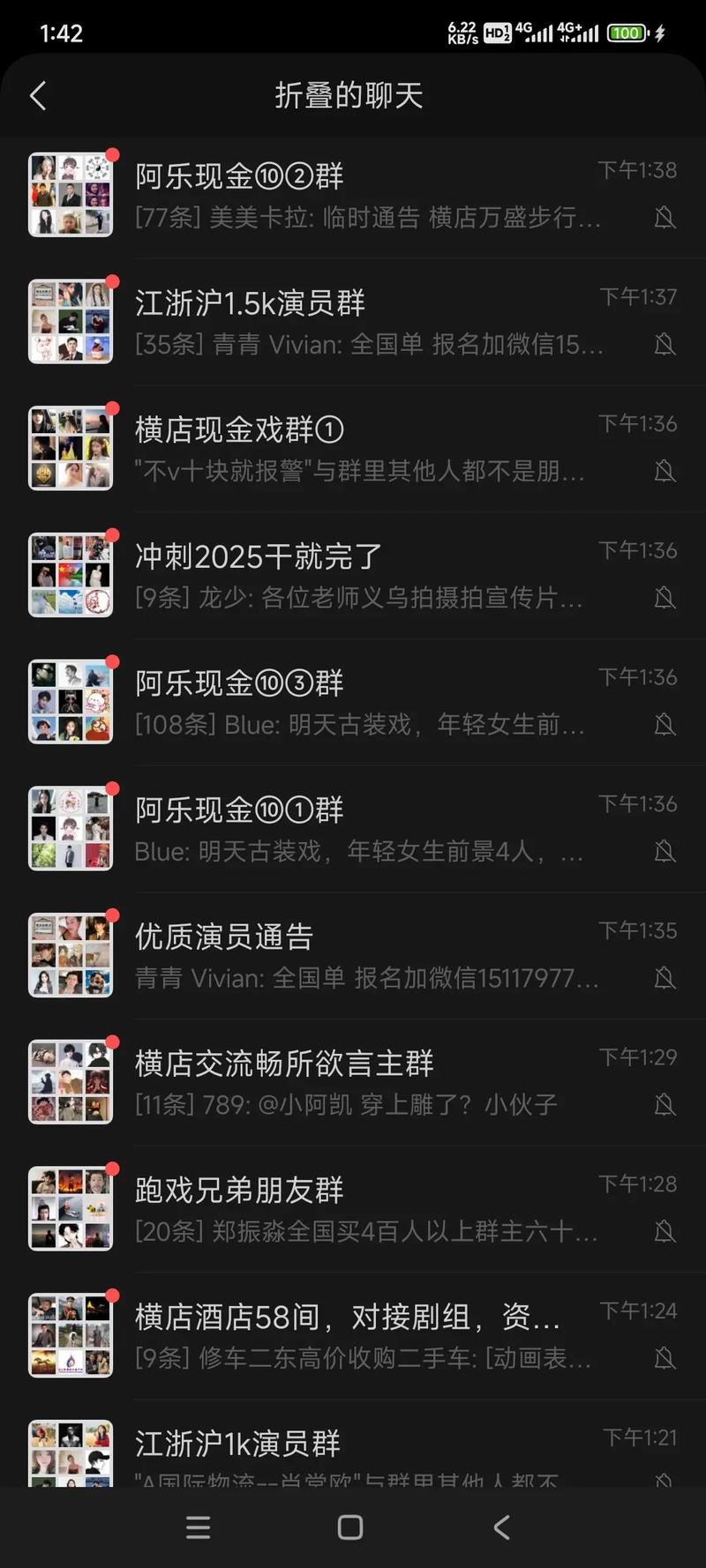
Task: Open the 优质演员通告 conversation
Action: click(353, 952)
